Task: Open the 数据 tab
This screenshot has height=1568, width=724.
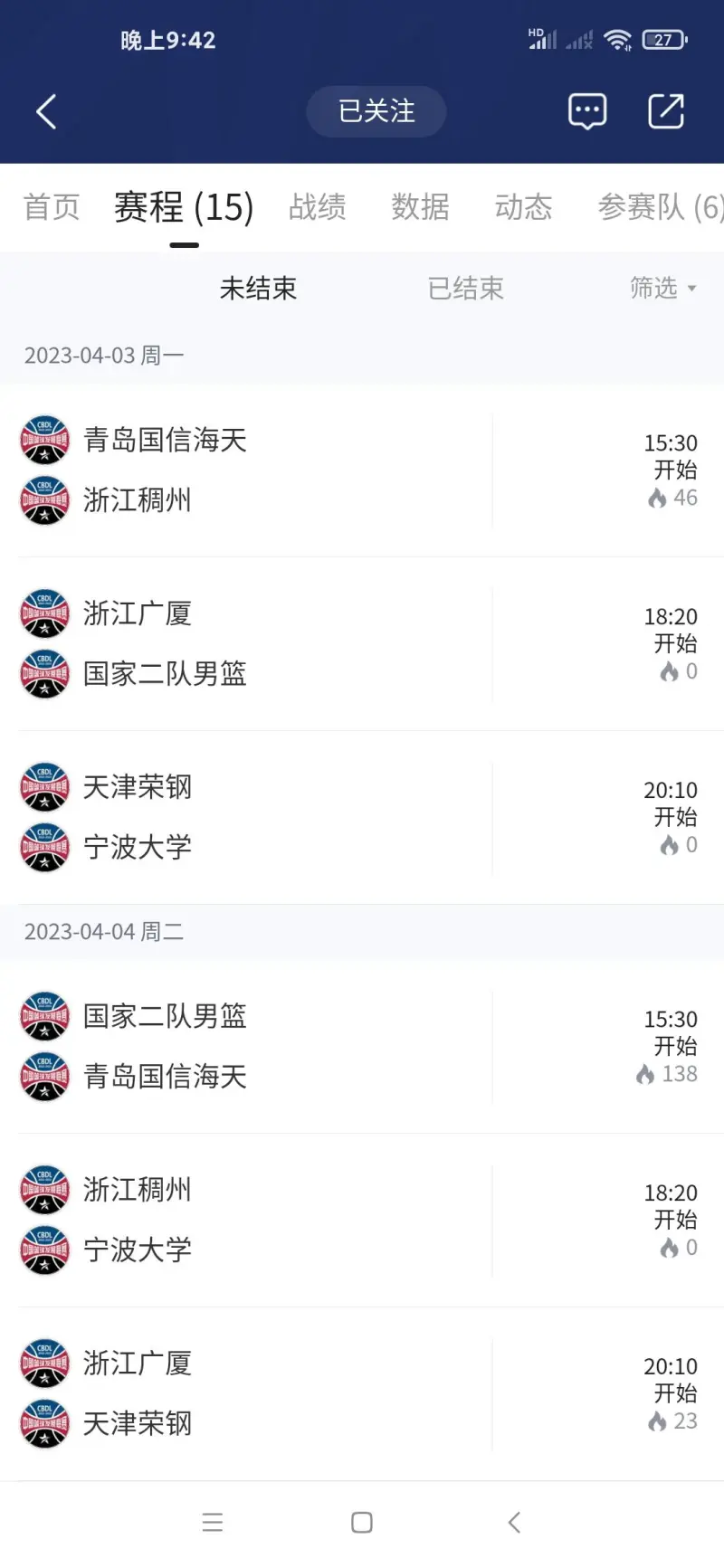Action: [421, 207]
